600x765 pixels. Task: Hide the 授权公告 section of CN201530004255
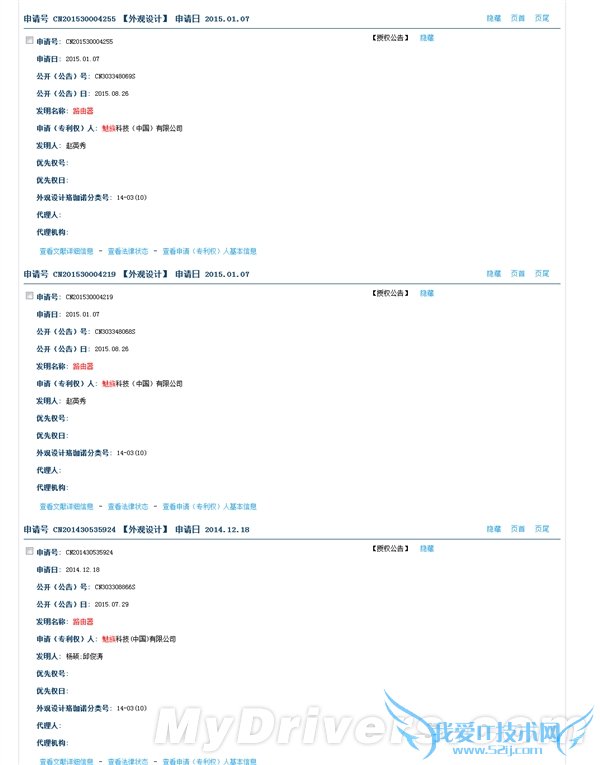[427, 38]
